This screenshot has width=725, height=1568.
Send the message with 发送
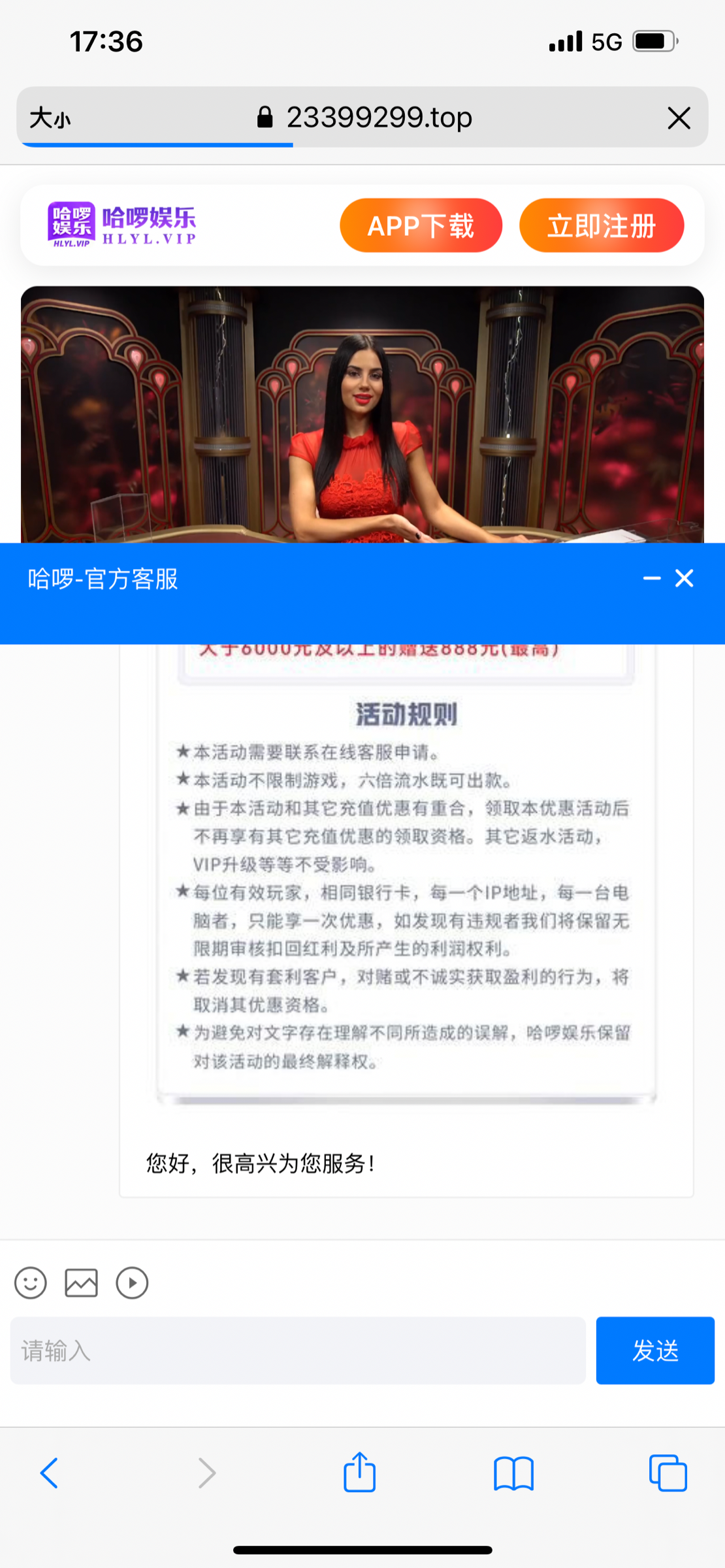(x=654, y=1350)
